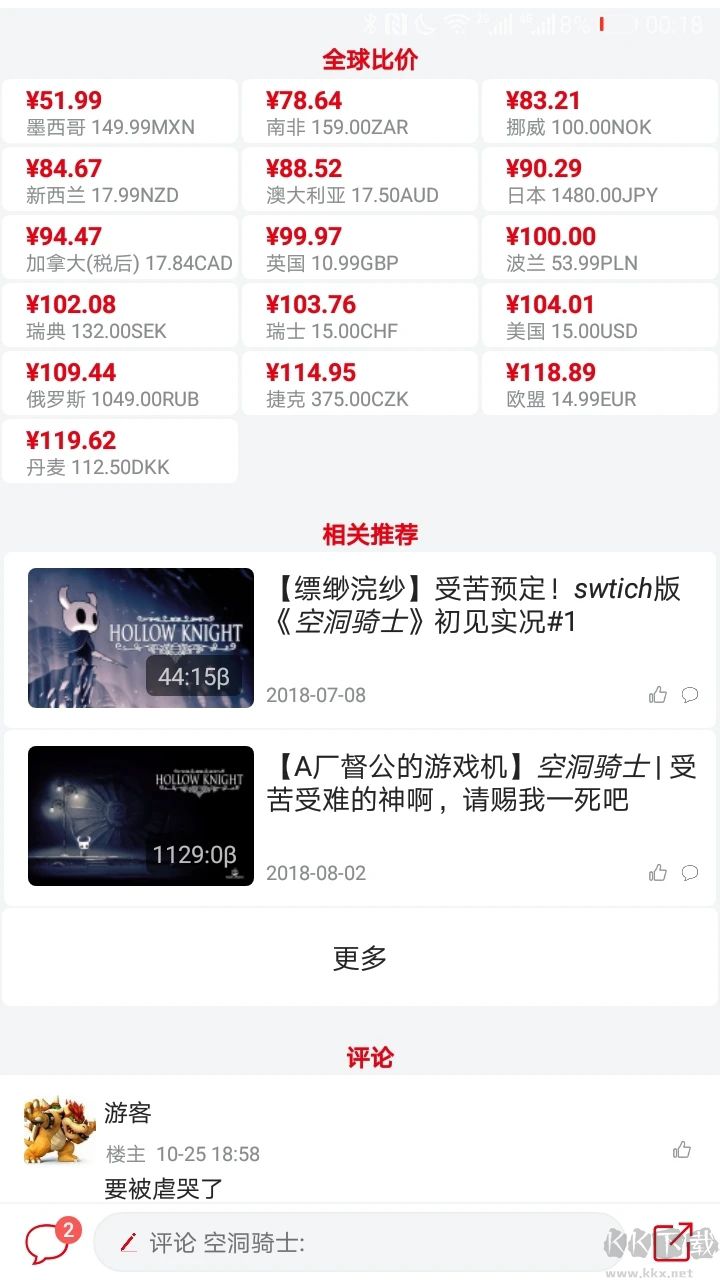This screenshot has height=1280, width=720.
Task: Select the 墨西哥 ¥51.99 price card
Action: tap(120, 111)
